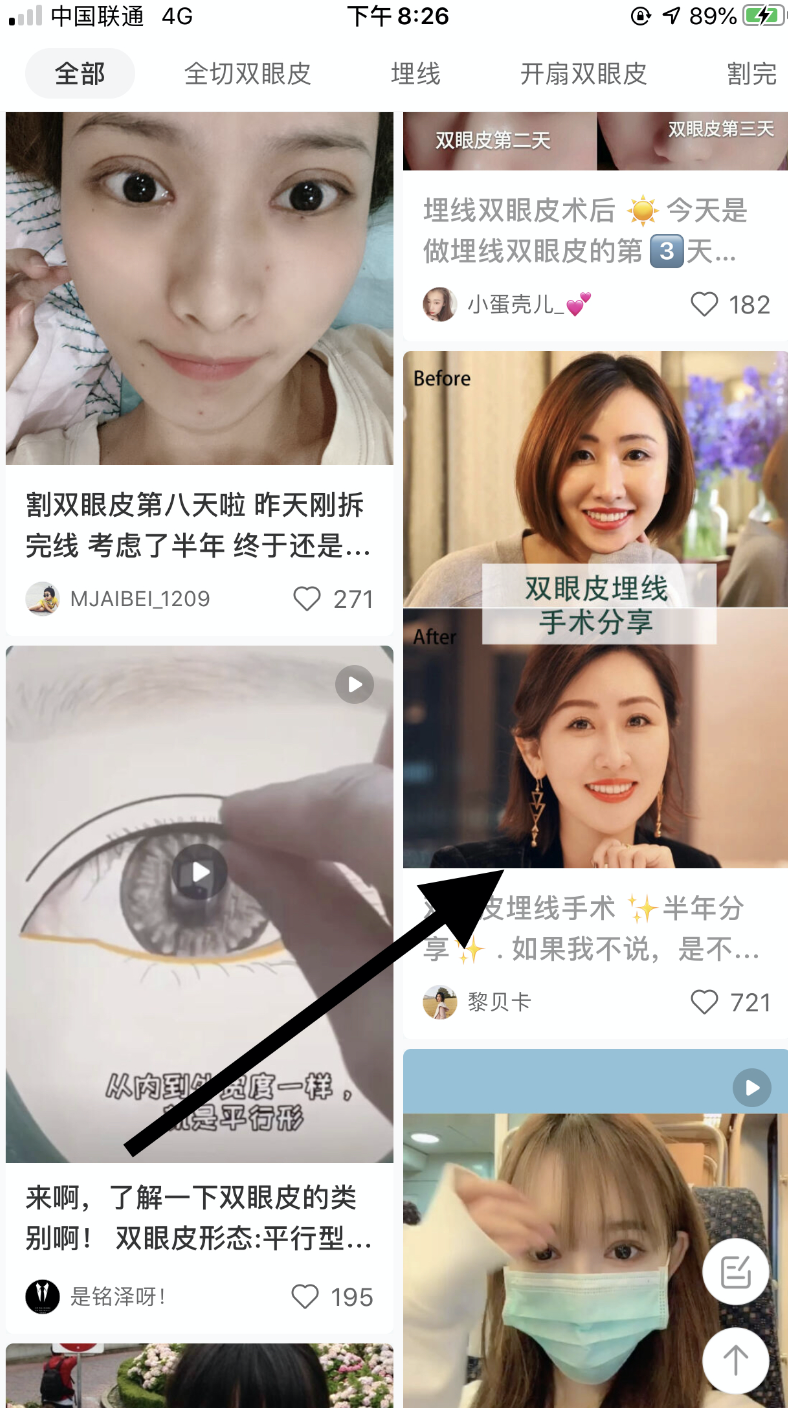Play the eyelid types drawing video
This screenshot has width=788, height=1408.
click(199, 870)
